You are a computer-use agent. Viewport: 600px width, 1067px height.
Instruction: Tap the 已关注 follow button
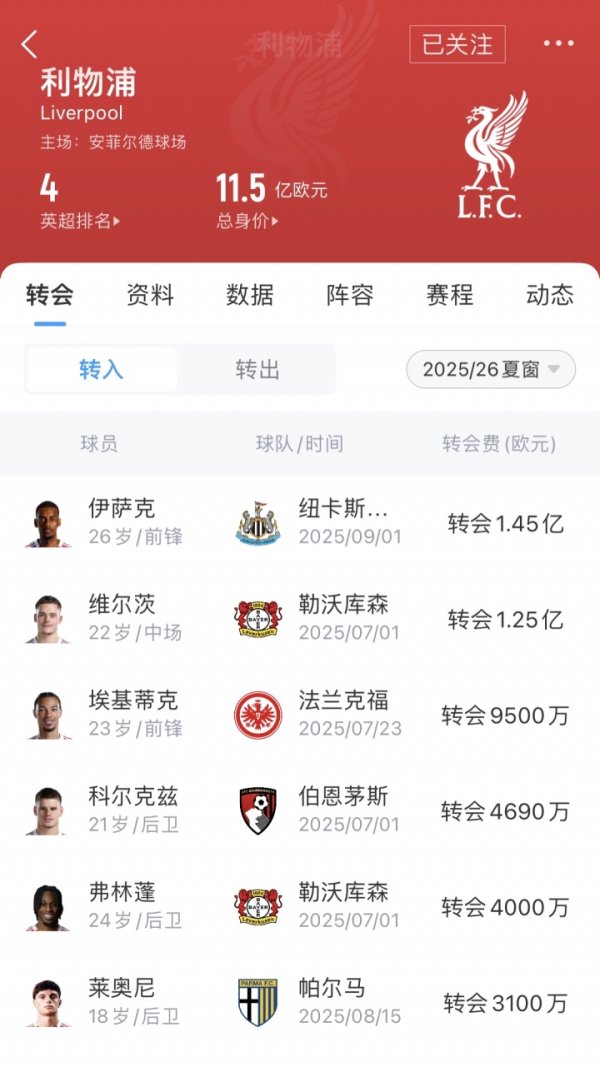(x=457, y=45)
